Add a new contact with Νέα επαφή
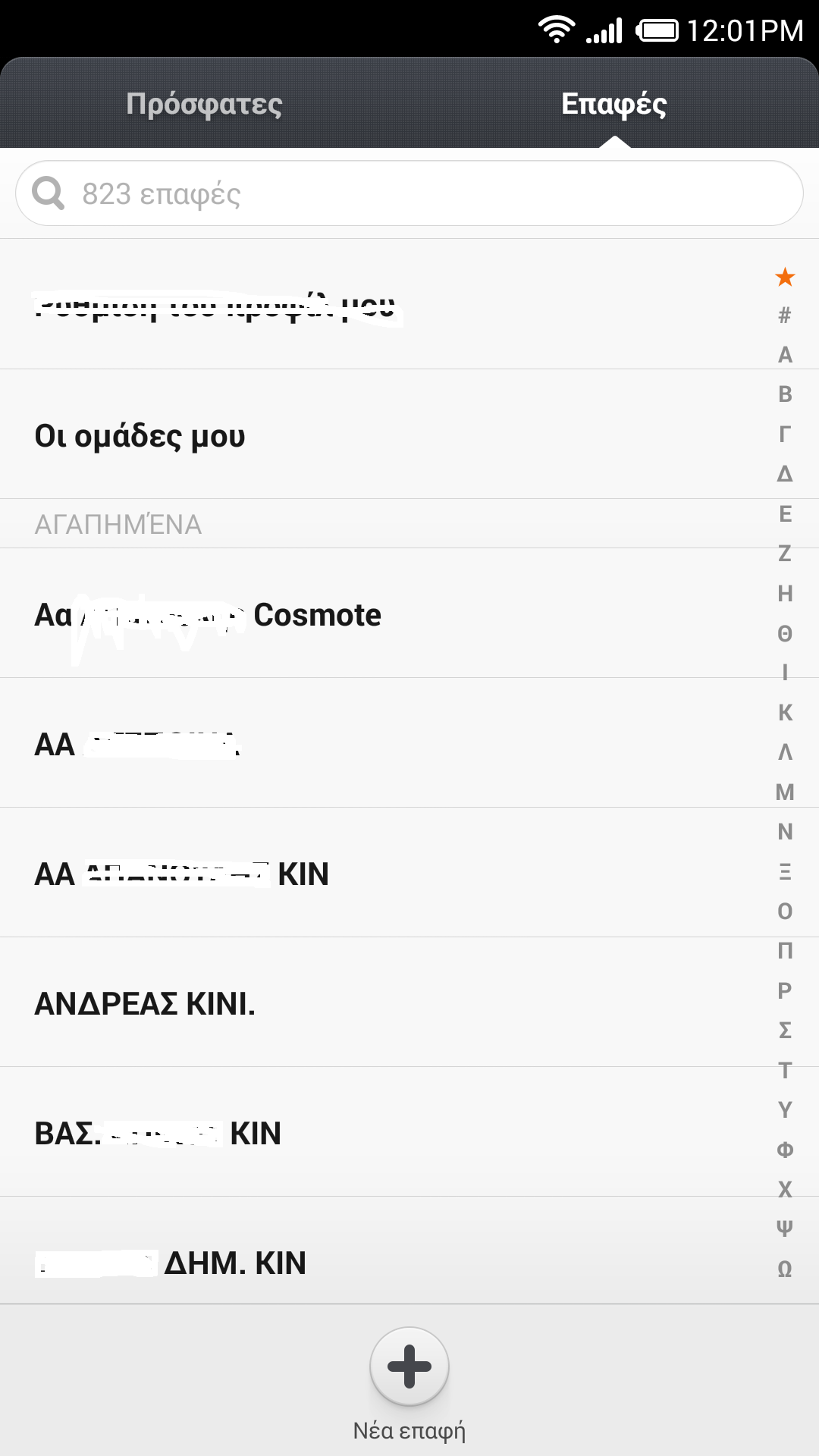The width and height of the screenshot is (819, 1456). (409, 1367)
